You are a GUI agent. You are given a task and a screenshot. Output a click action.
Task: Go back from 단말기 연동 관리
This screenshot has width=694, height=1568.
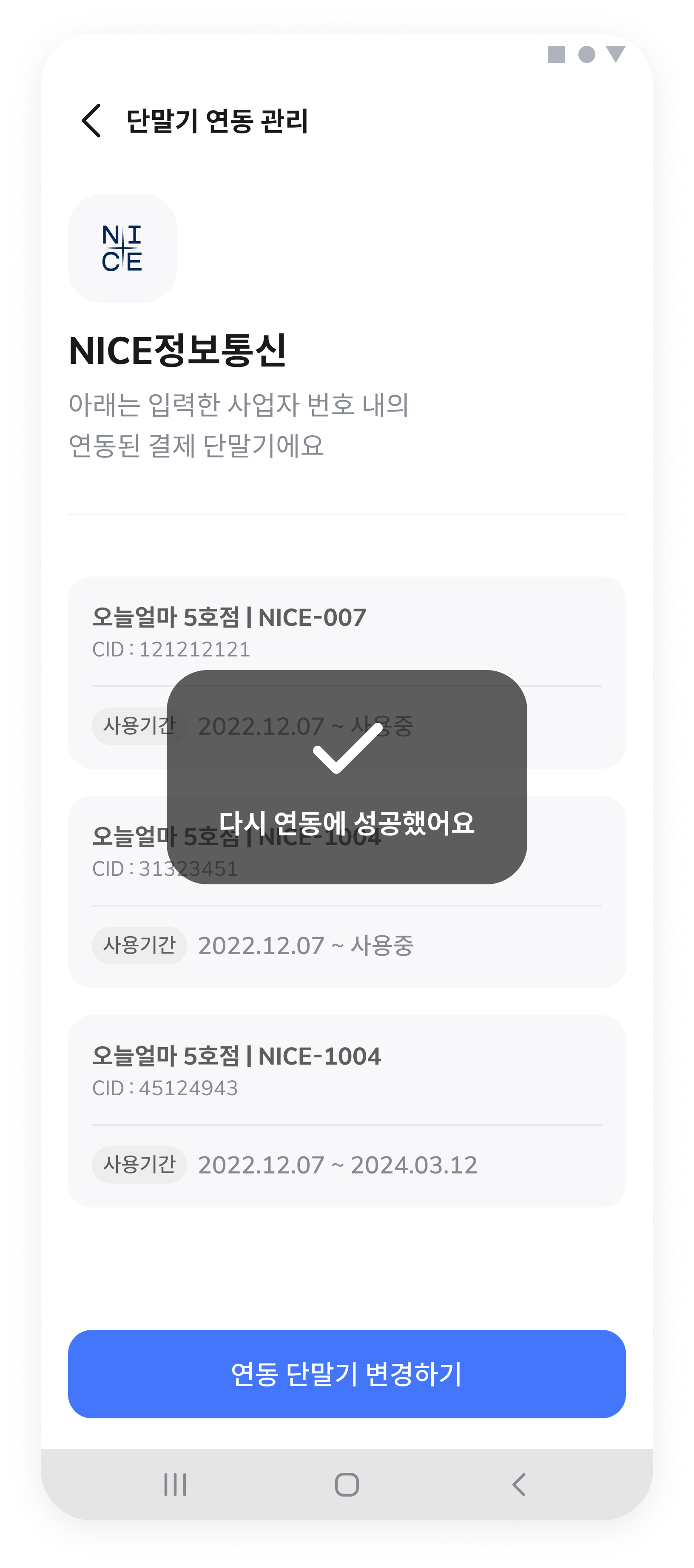(91, 120)
